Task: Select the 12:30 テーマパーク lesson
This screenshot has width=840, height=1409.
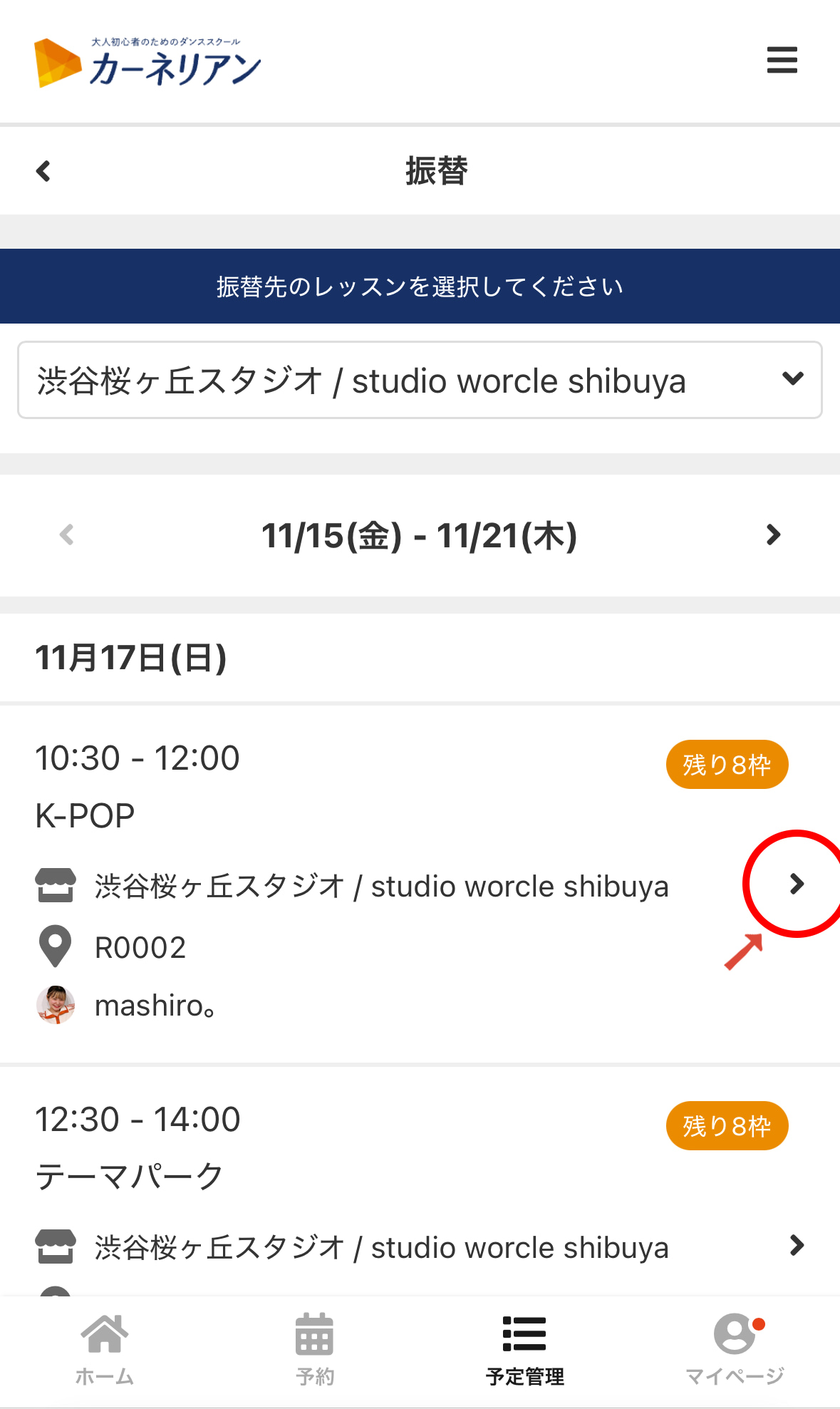Action: tap(796, 1246)
